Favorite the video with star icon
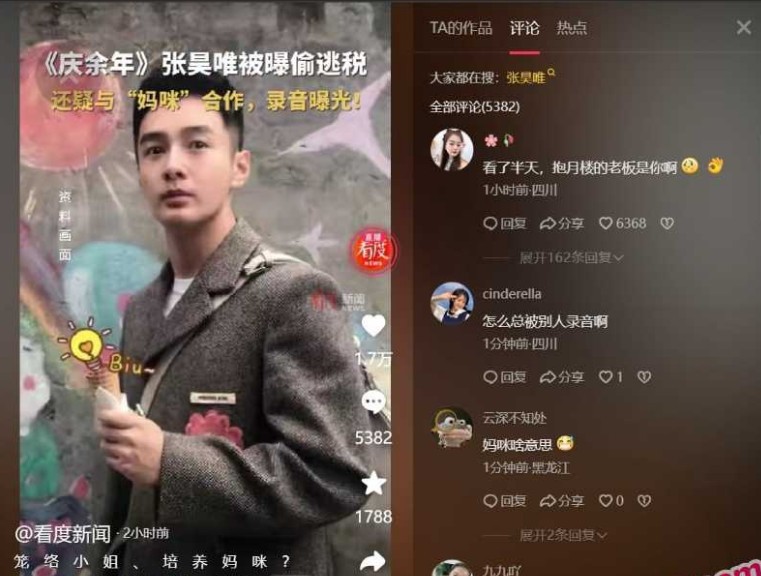This screenshot has width=761, height=576. 373,484
